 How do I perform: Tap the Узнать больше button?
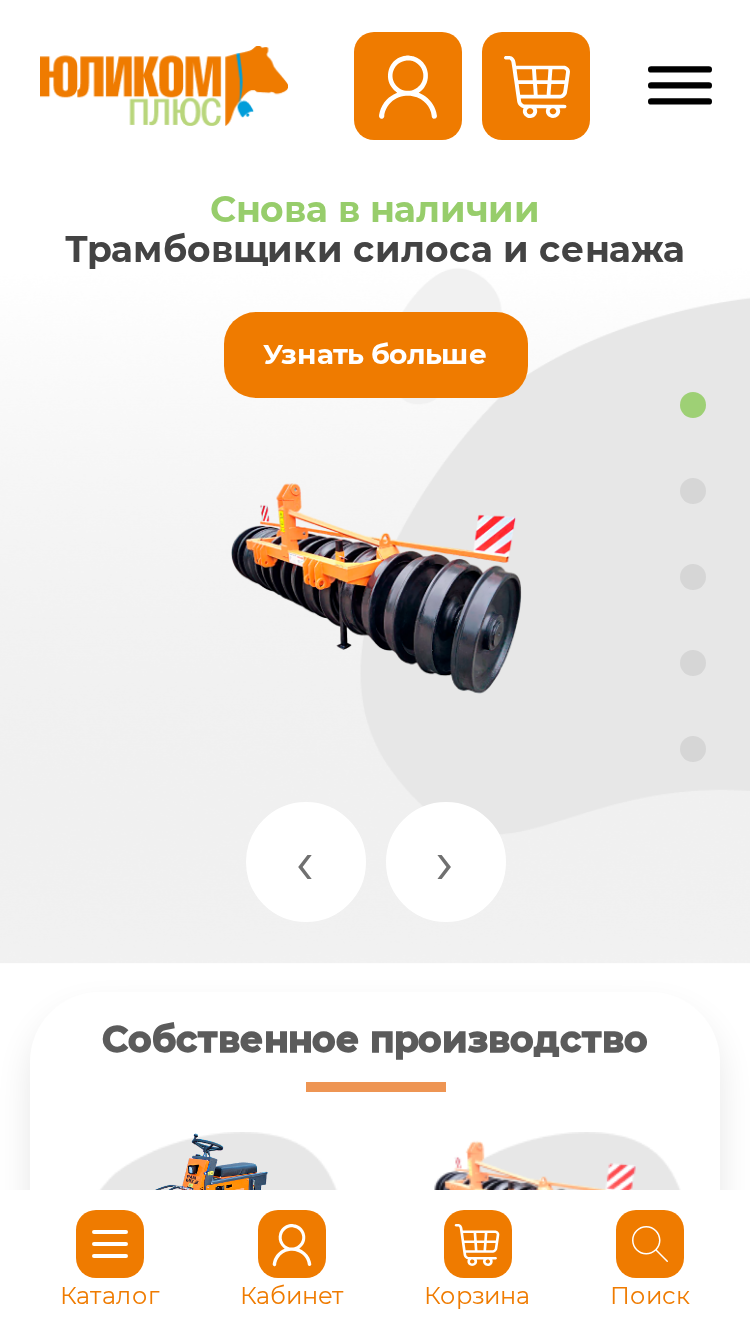pyautogui.click(x=376, y=355)
